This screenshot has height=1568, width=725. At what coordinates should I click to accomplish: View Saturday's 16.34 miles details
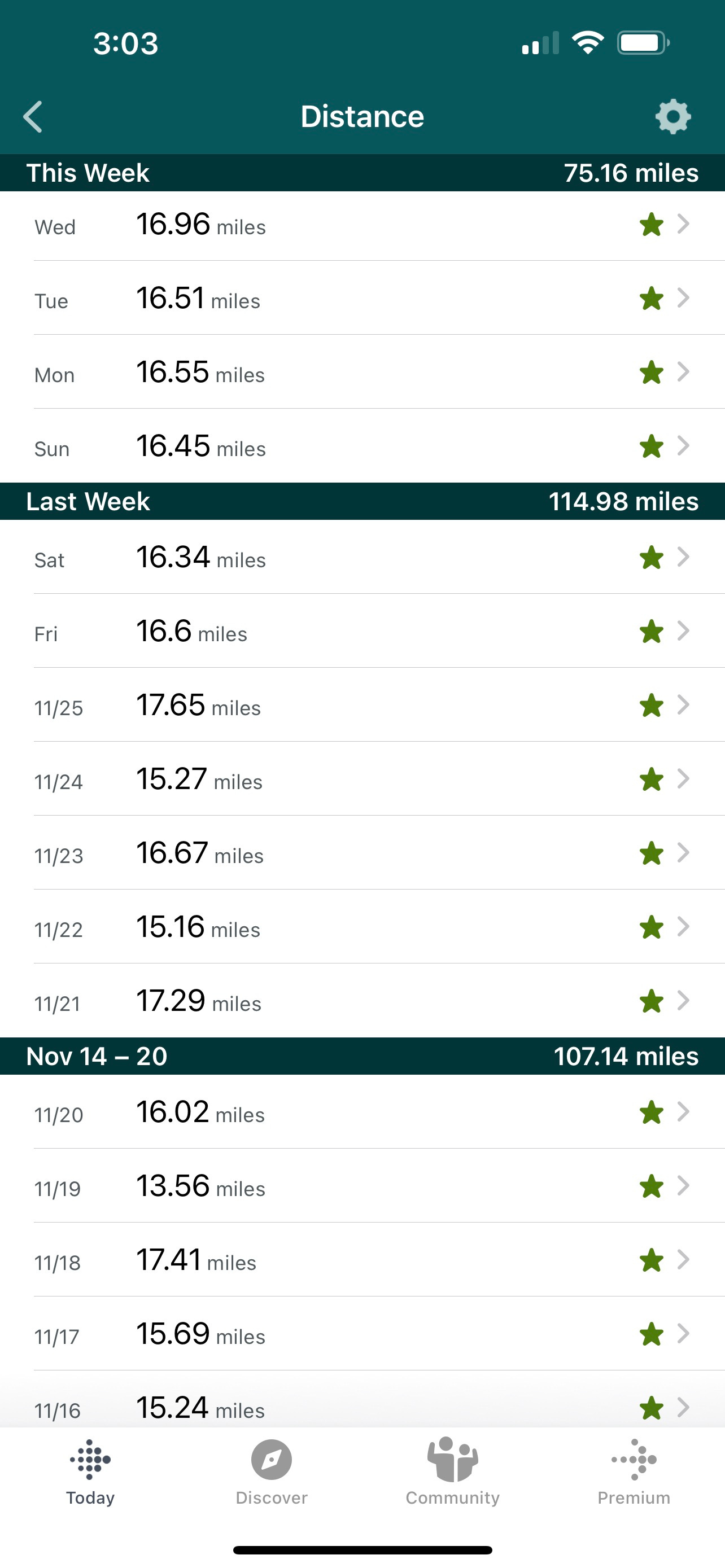[362, 557]
